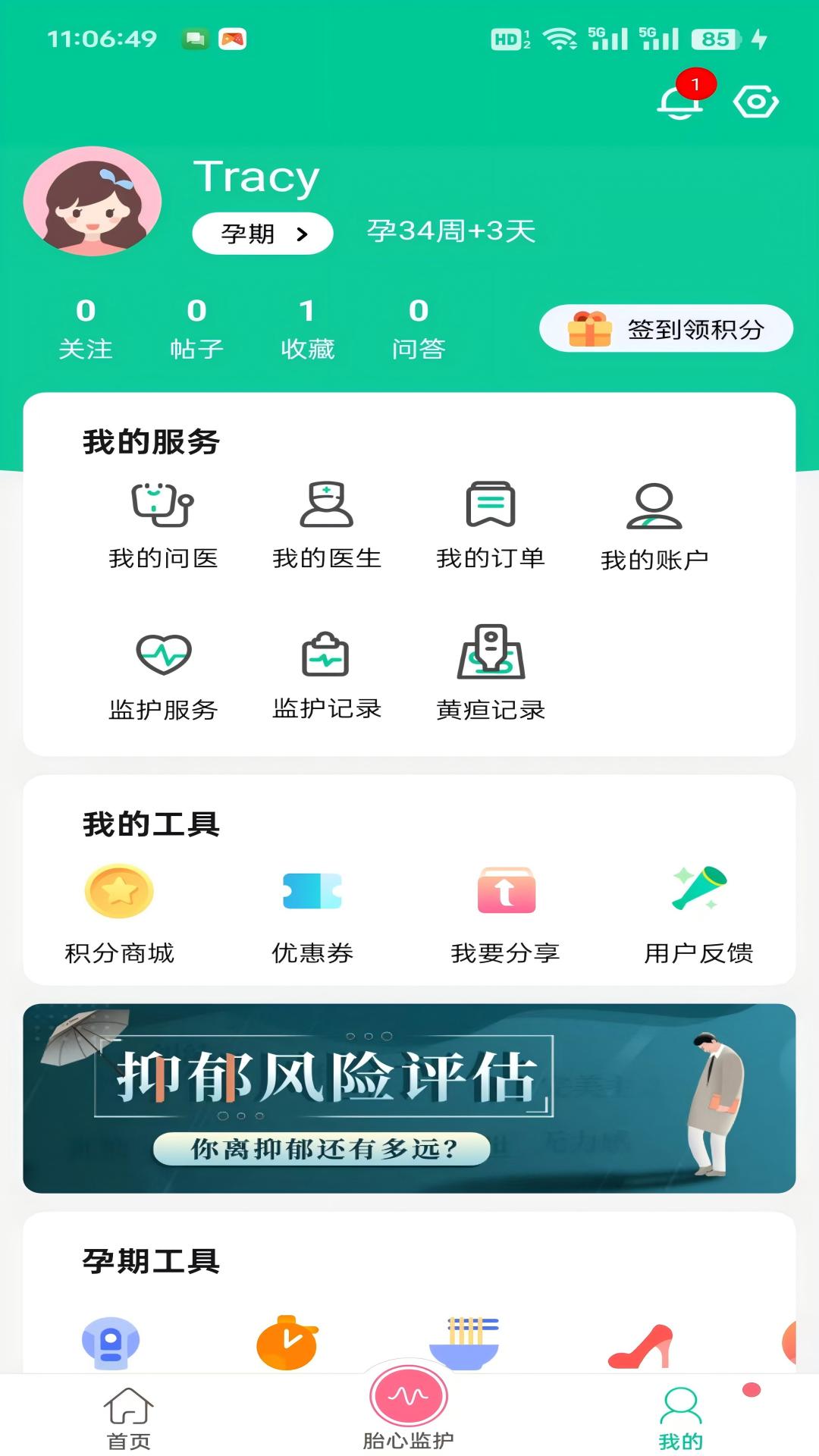View 我的订单 orders
The image size is (819, 1456).
pos(491,525)
